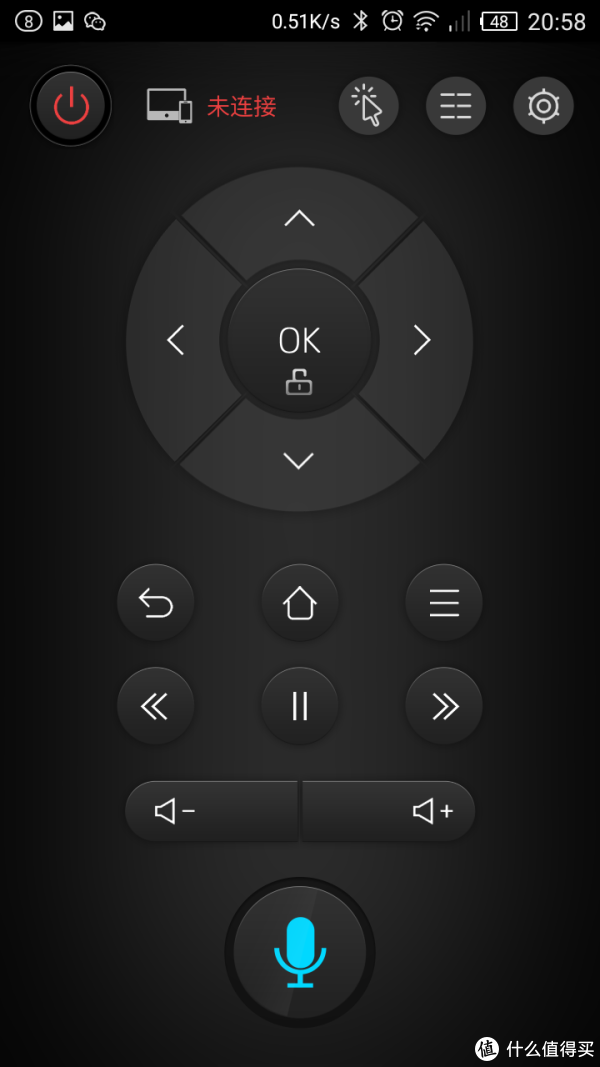Start voice input with the microphone

click(300, 952)
